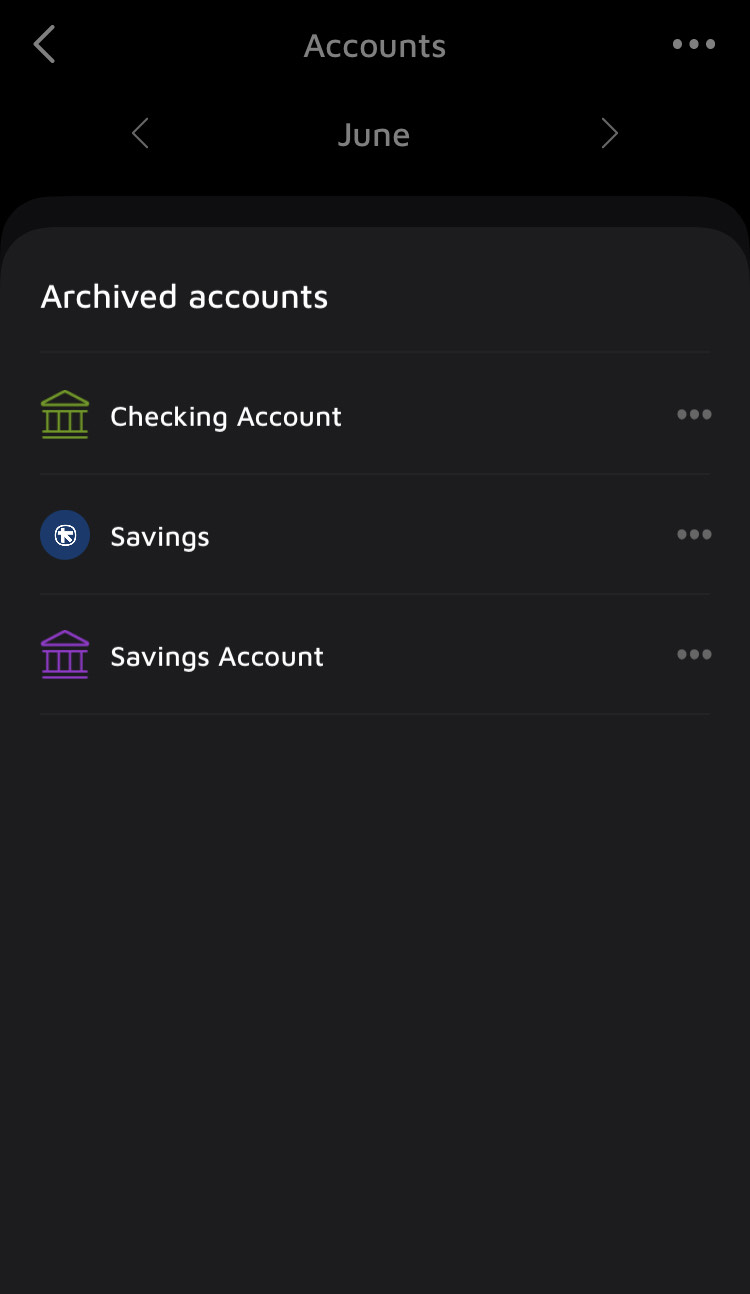Image resolution: width=750 pixels, height=1294 pixels.
Task: View the archived Savings Account
Action: point(217,656)
